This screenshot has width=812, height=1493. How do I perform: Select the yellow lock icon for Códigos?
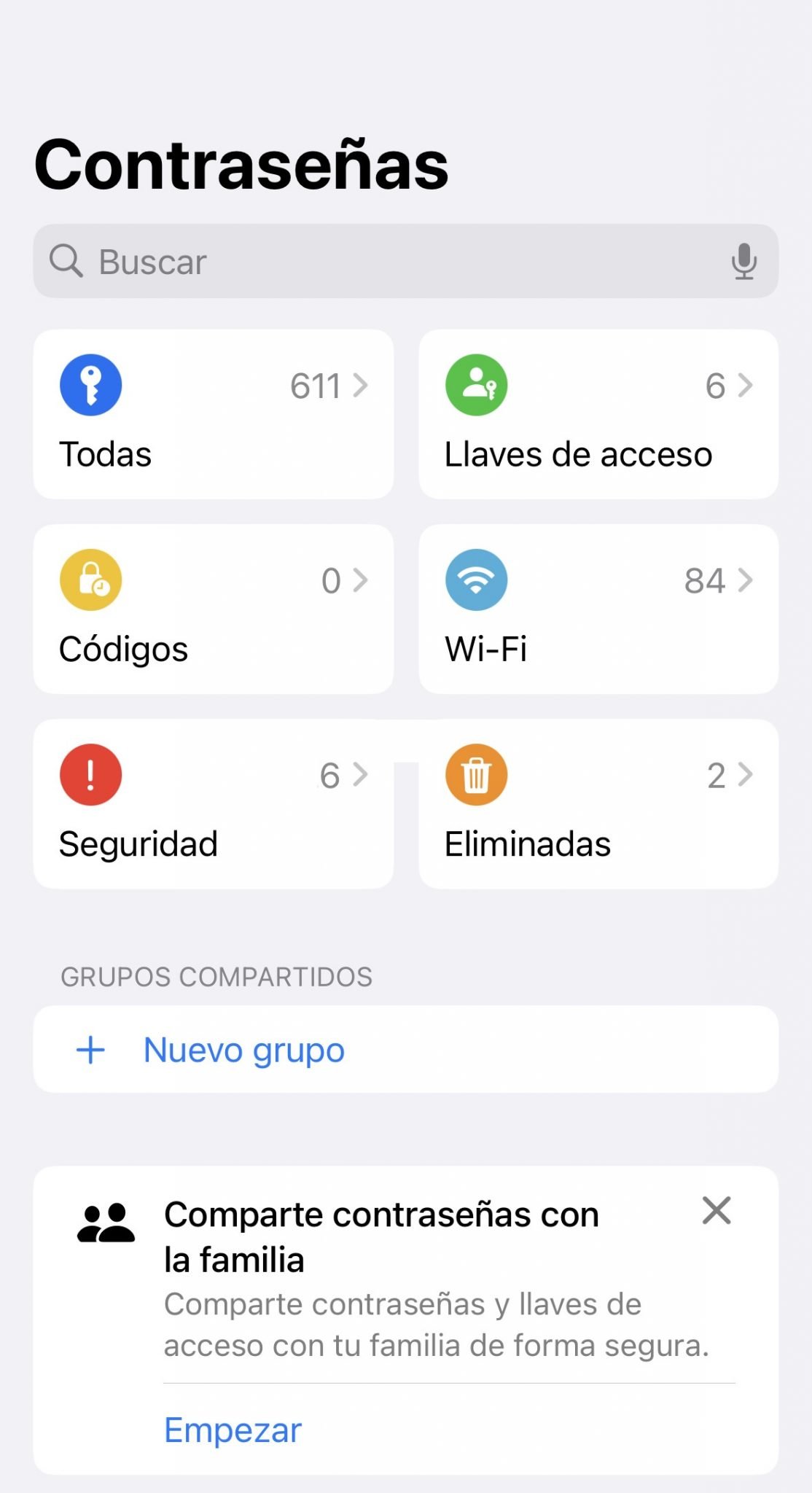(x=90, y=580)
